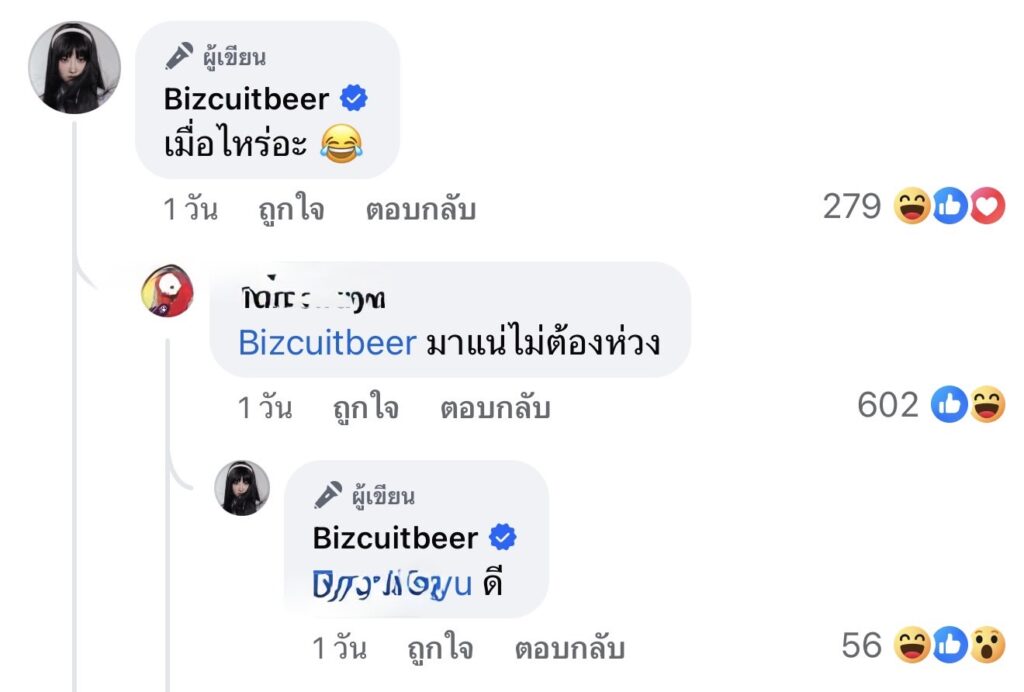Tap Bizcuitbeer's name on the "เมื่อไหร่อะ" comment

pyautogui.click(x=246, y=99)
